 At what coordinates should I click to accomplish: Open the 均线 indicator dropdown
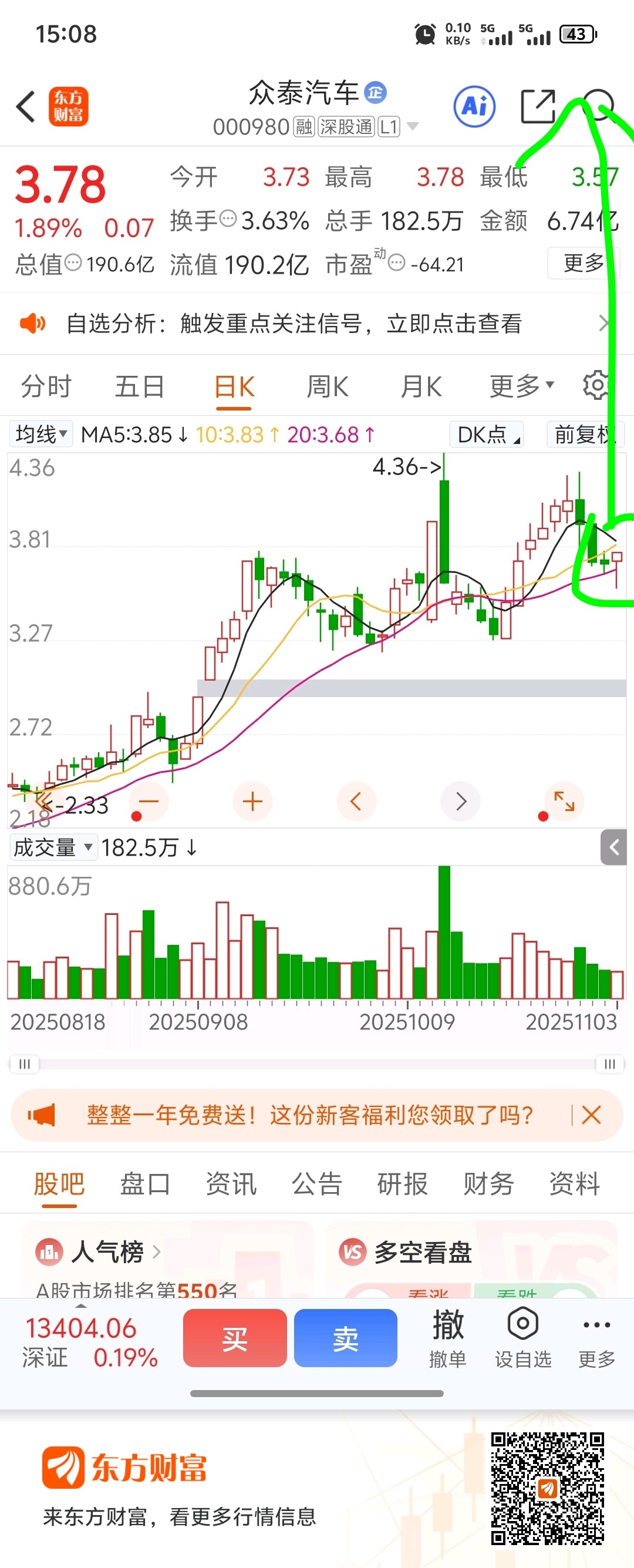point(41,435)
